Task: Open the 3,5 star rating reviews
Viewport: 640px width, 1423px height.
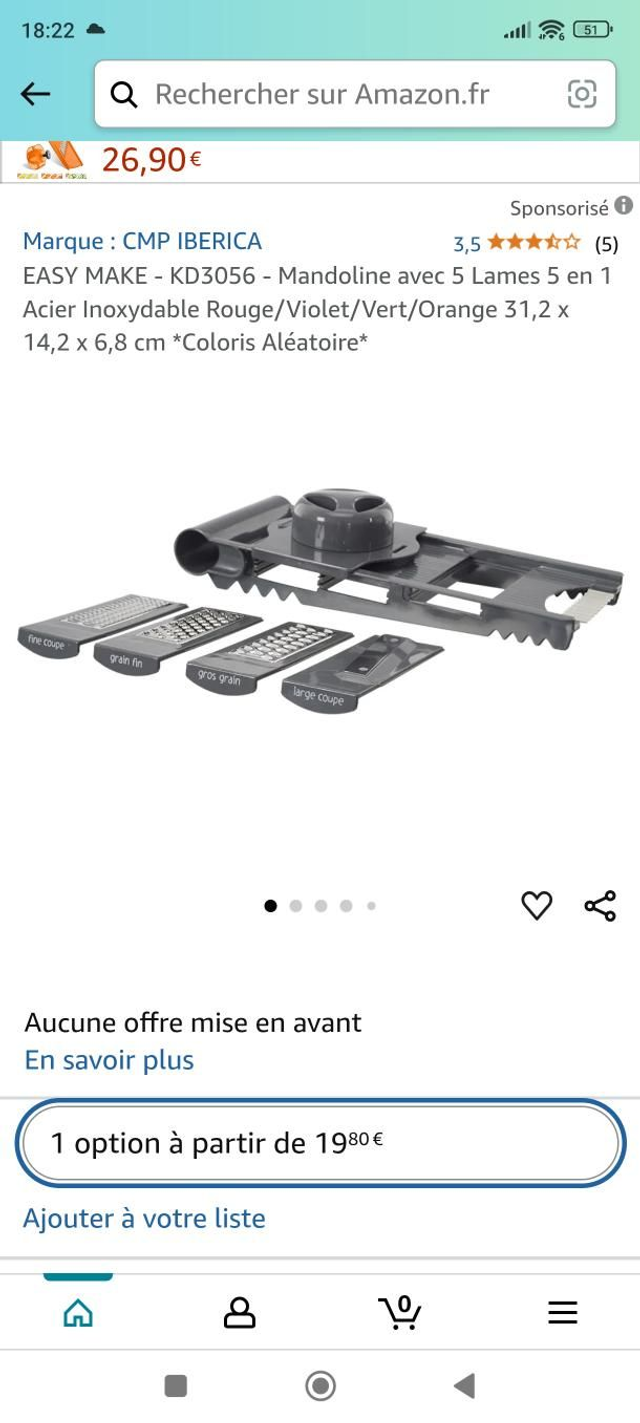Action: pos(534,242)
